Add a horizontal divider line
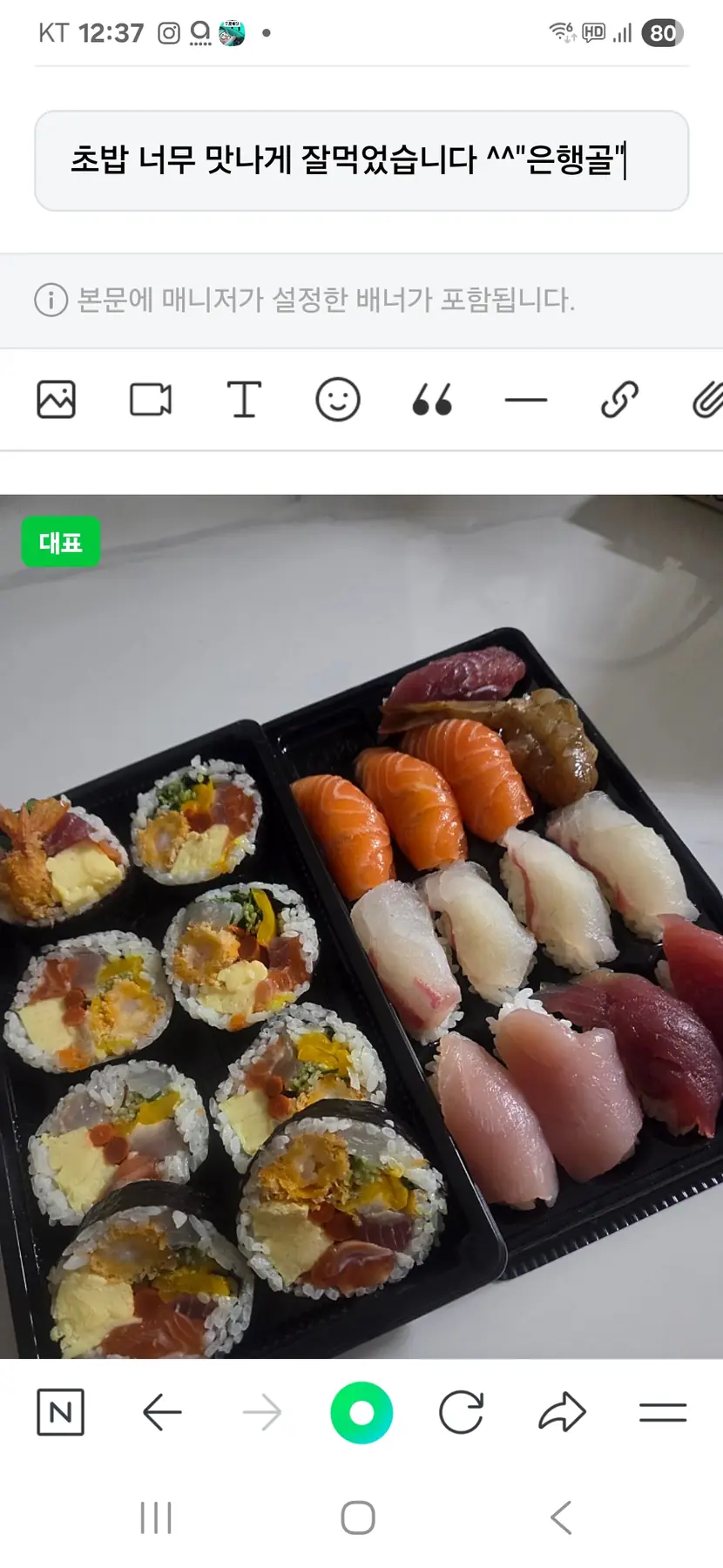 coord(526,400)
